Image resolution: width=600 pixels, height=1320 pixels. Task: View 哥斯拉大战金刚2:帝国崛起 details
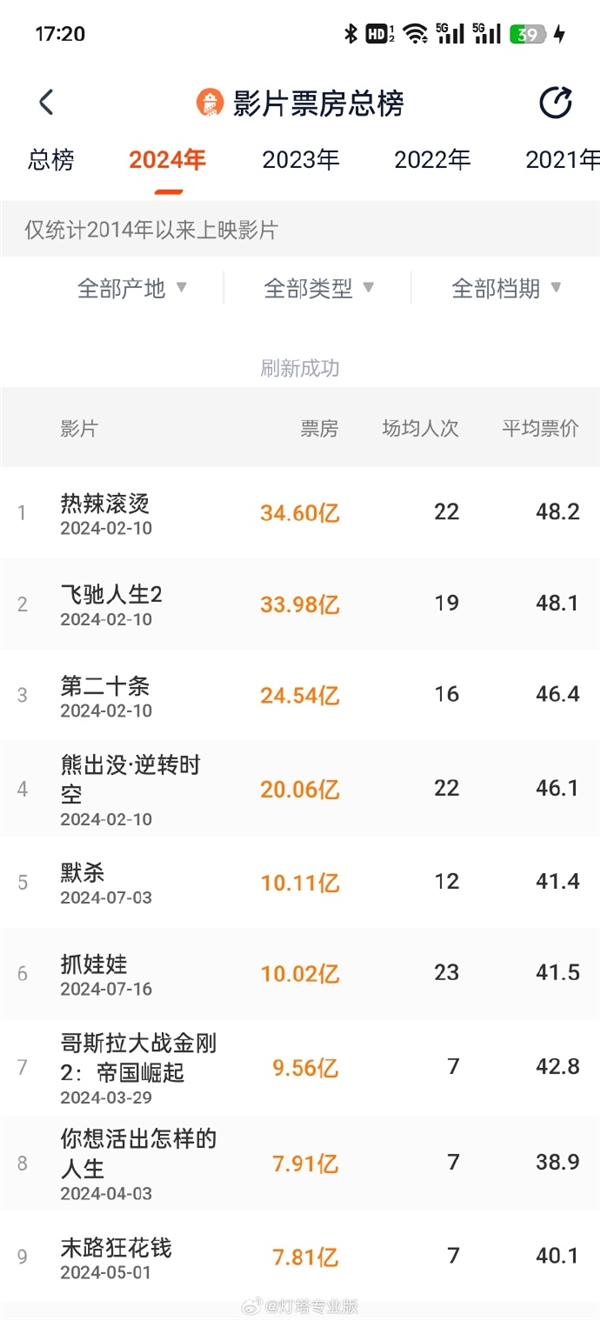point(138,1058)
